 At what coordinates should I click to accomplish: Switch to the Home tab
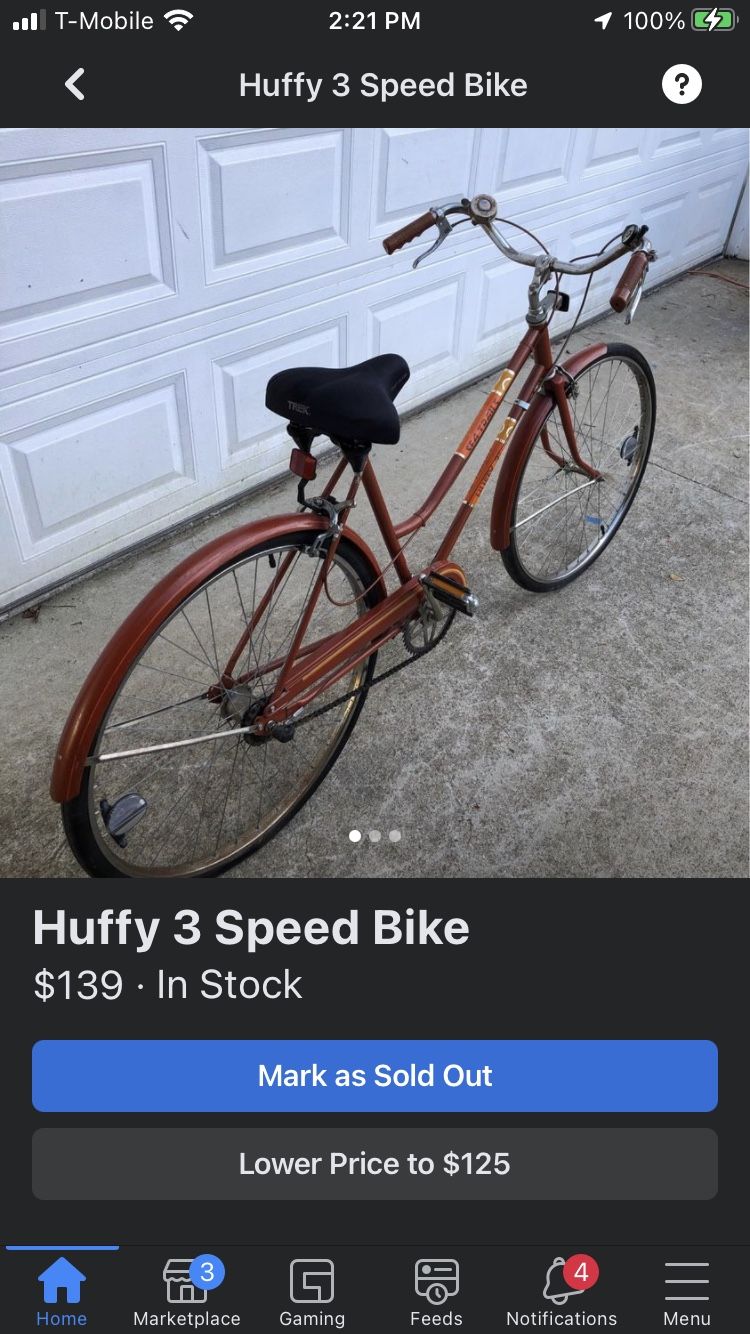[62, 1291]
